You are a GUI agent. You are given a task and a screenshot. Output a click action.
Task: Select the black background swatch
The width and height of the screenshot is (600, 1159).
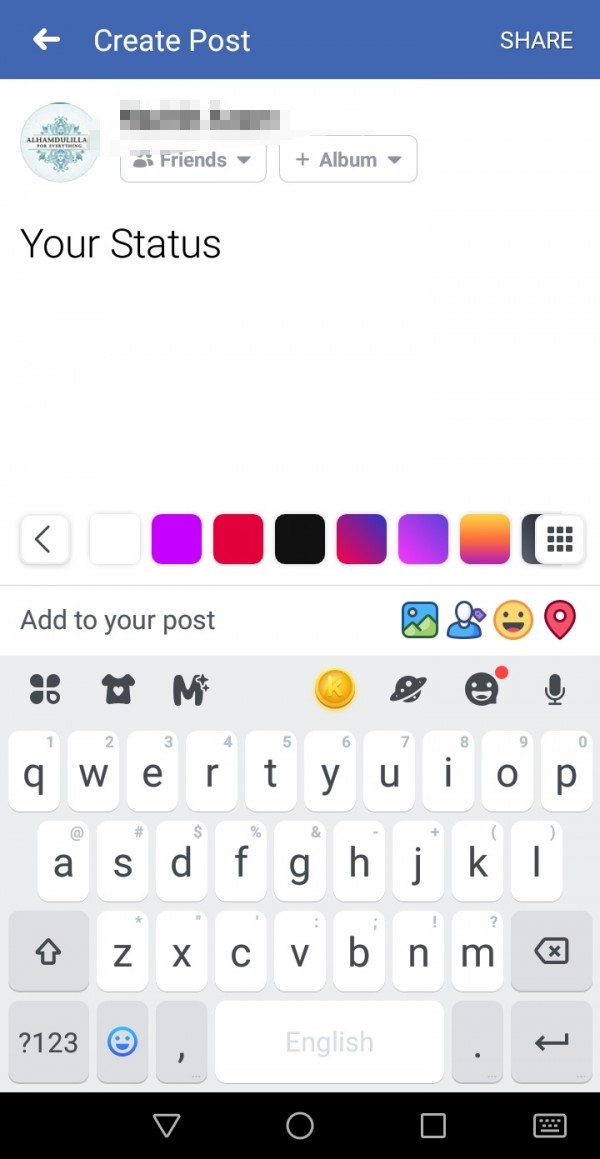click(x=300, y=540)
